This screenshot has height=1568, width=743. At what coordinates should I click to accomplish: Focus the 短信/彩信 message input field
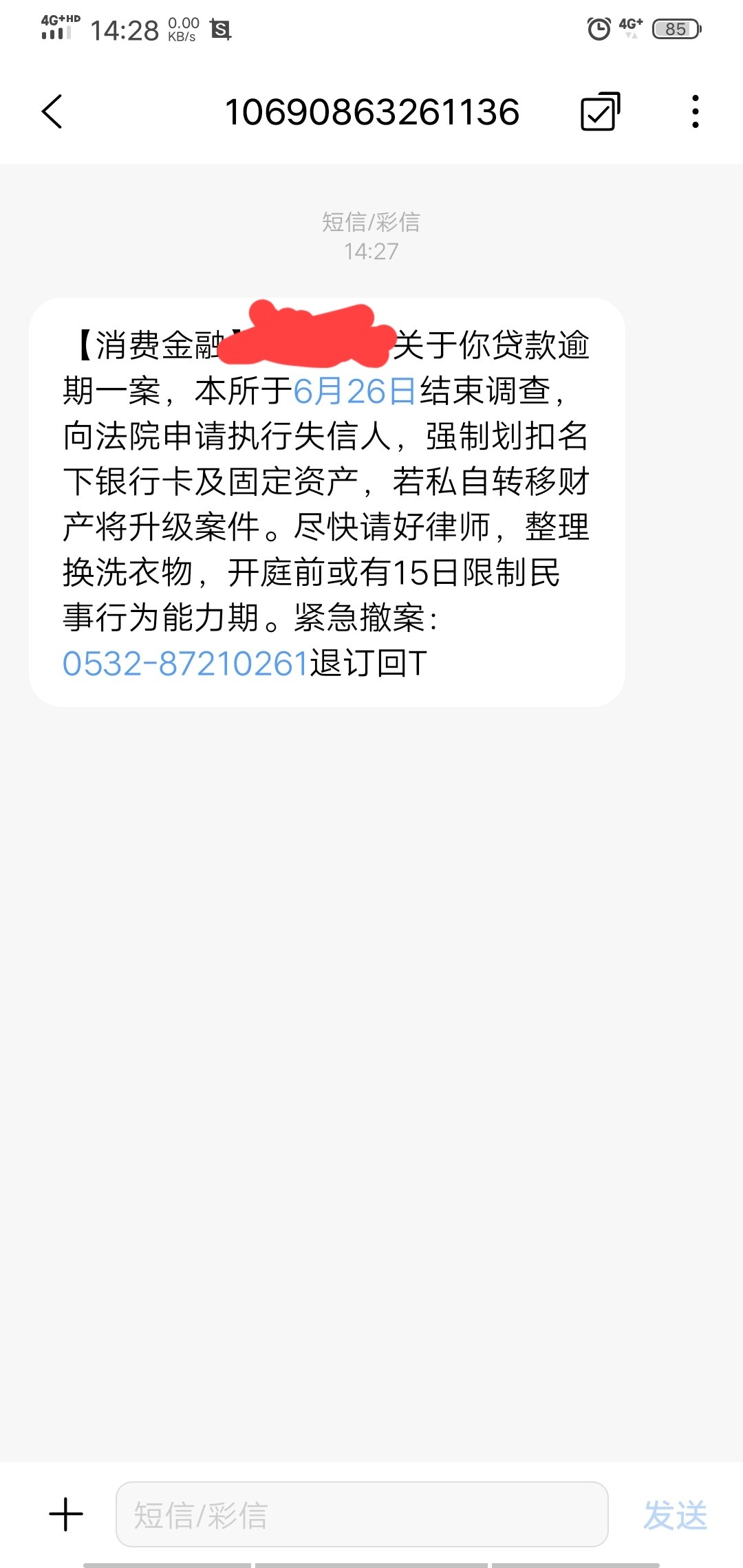pos(362,1514)
